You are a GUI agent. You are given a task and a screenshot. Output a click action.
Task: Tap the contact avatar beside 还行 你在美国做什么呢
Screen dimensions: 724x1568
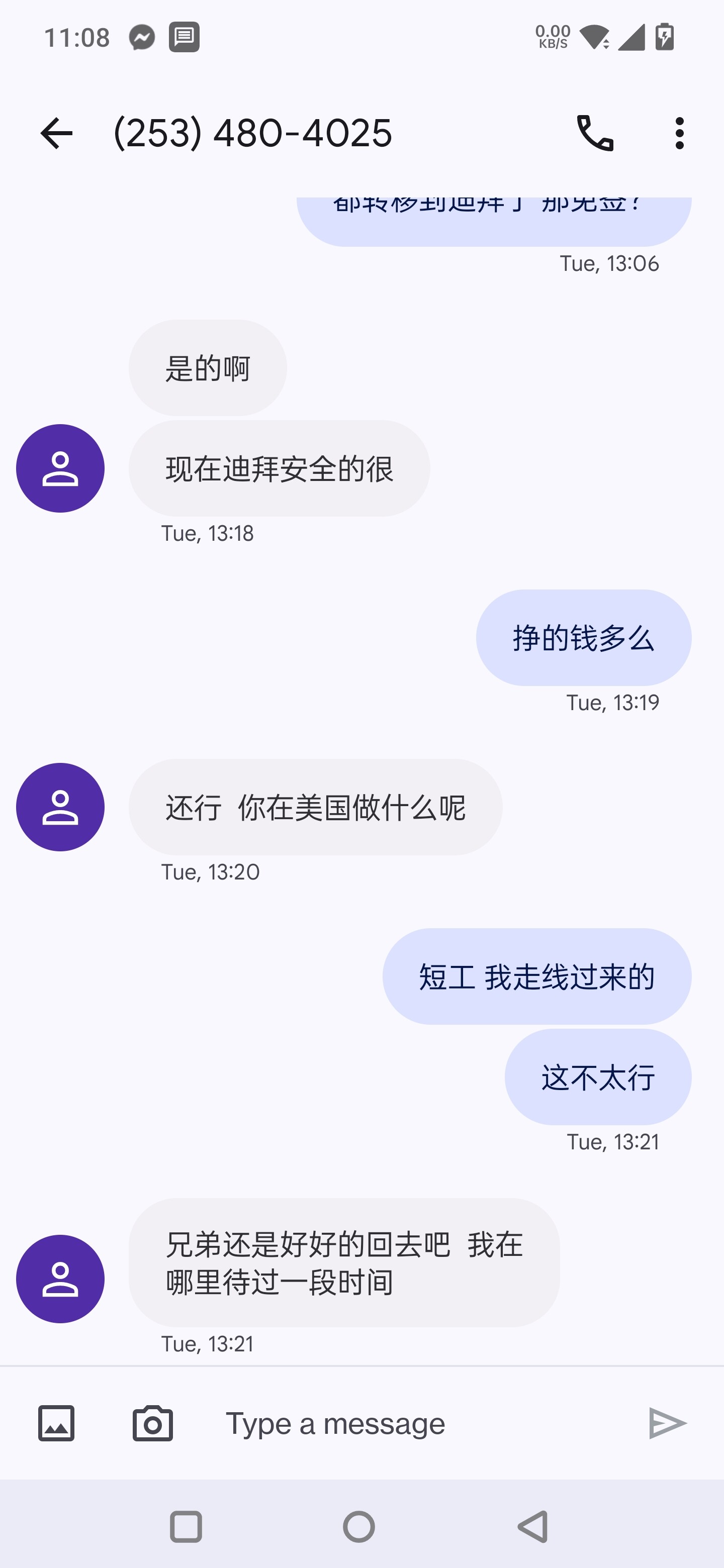(x=60, y=807)
